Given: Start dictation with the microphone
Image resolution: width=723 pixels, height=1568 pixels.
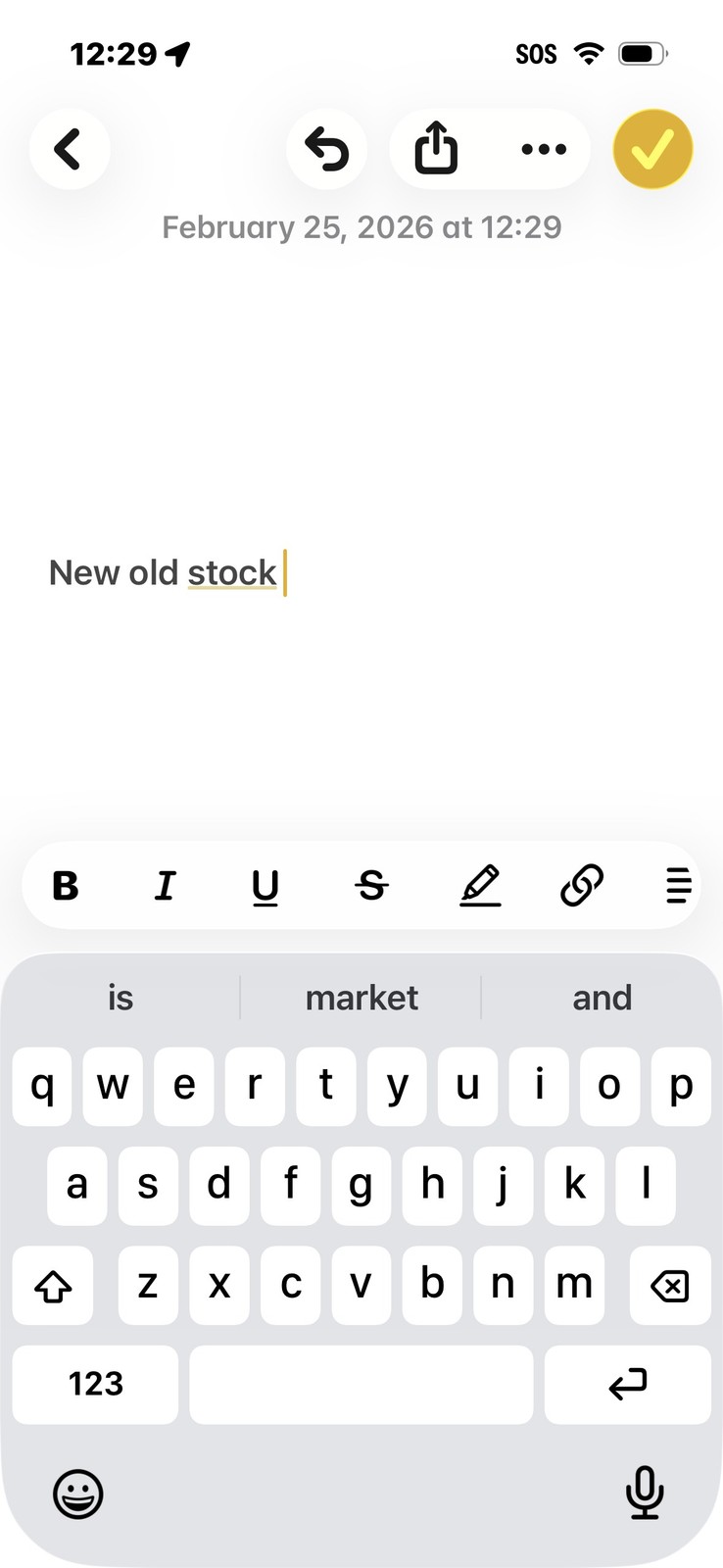Looking at the screenshot, I should tap(645, 1494).
